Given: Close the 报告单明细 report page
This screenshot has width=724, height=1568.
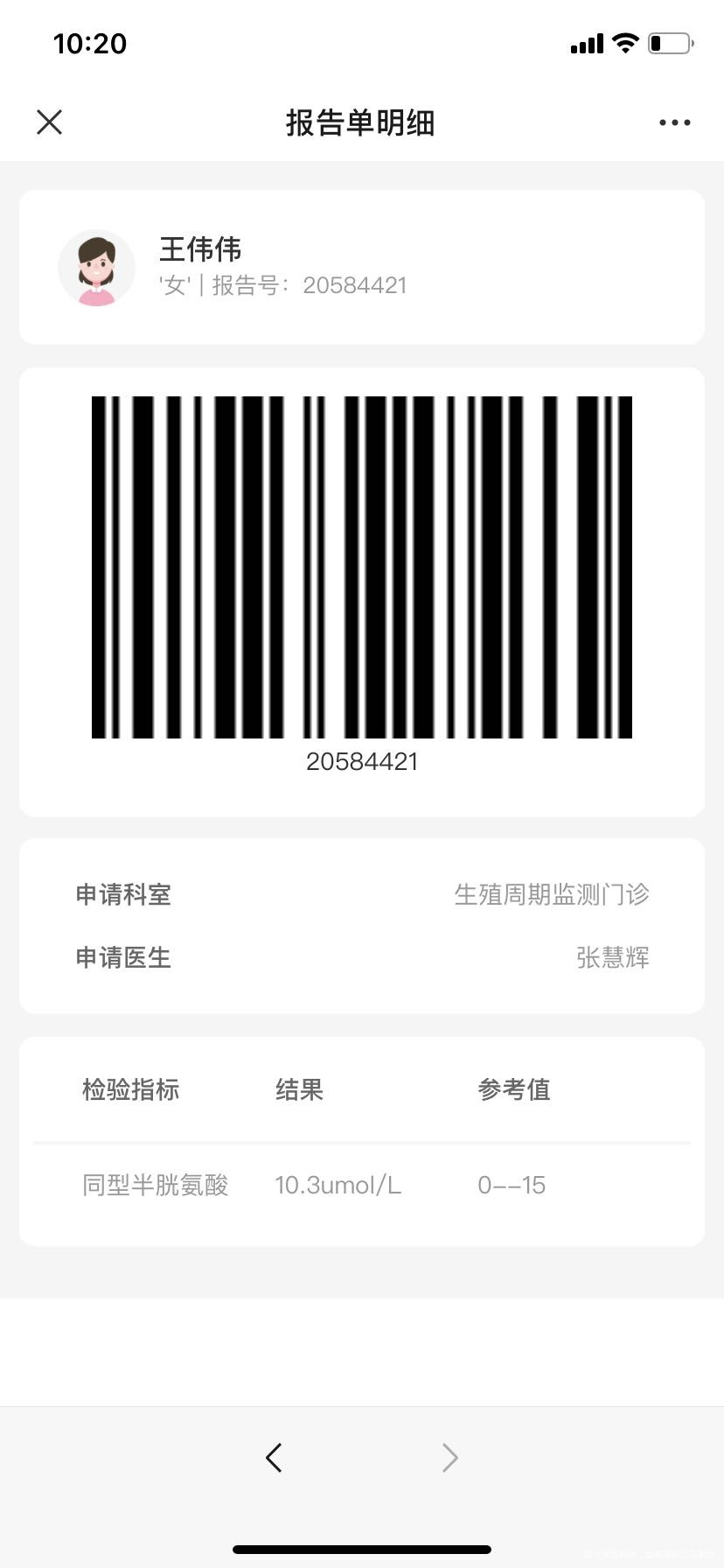Looking at the screenshot, I should pyautogui.click(x=50, y=122).
